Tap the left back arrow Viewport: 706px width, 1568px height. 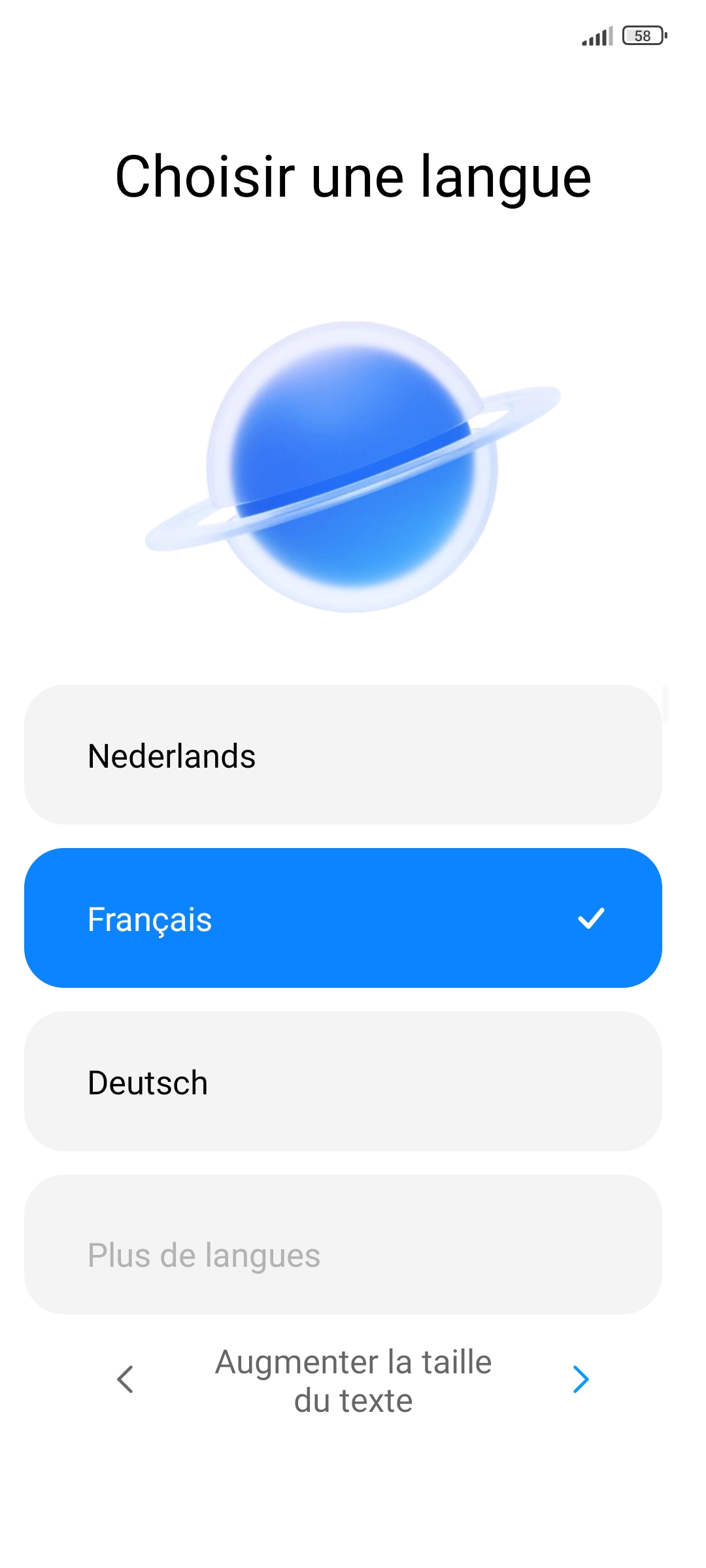[x=125, y=1379]
